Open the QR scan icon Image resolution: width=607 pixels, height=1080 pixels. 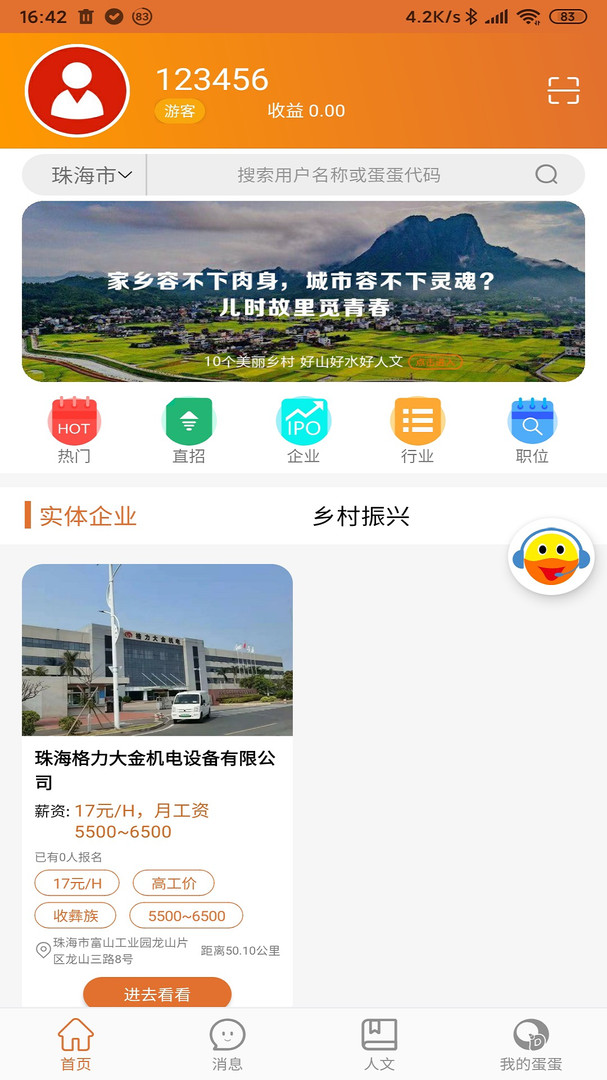[x=564, y=91]
